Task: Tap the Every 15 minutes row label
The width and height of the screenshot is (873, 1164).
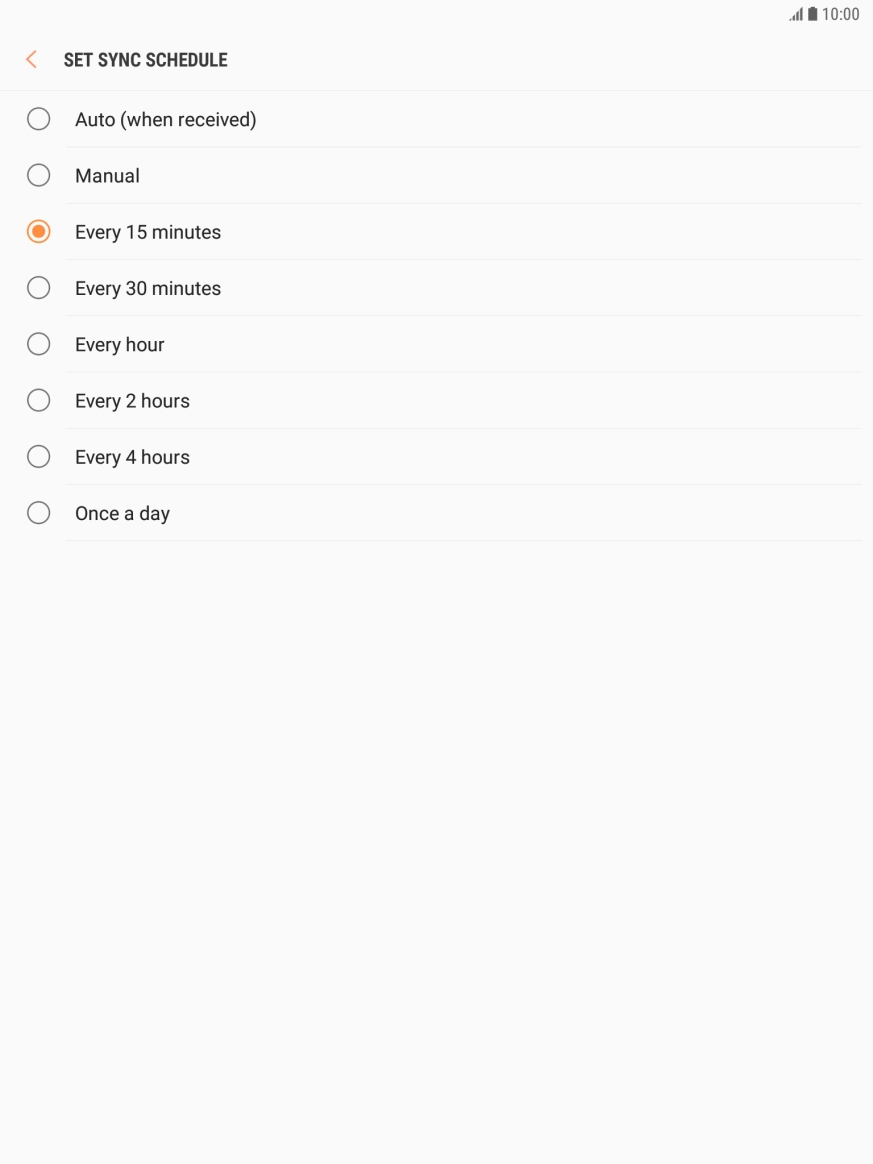Action: [x=148, y=231]
